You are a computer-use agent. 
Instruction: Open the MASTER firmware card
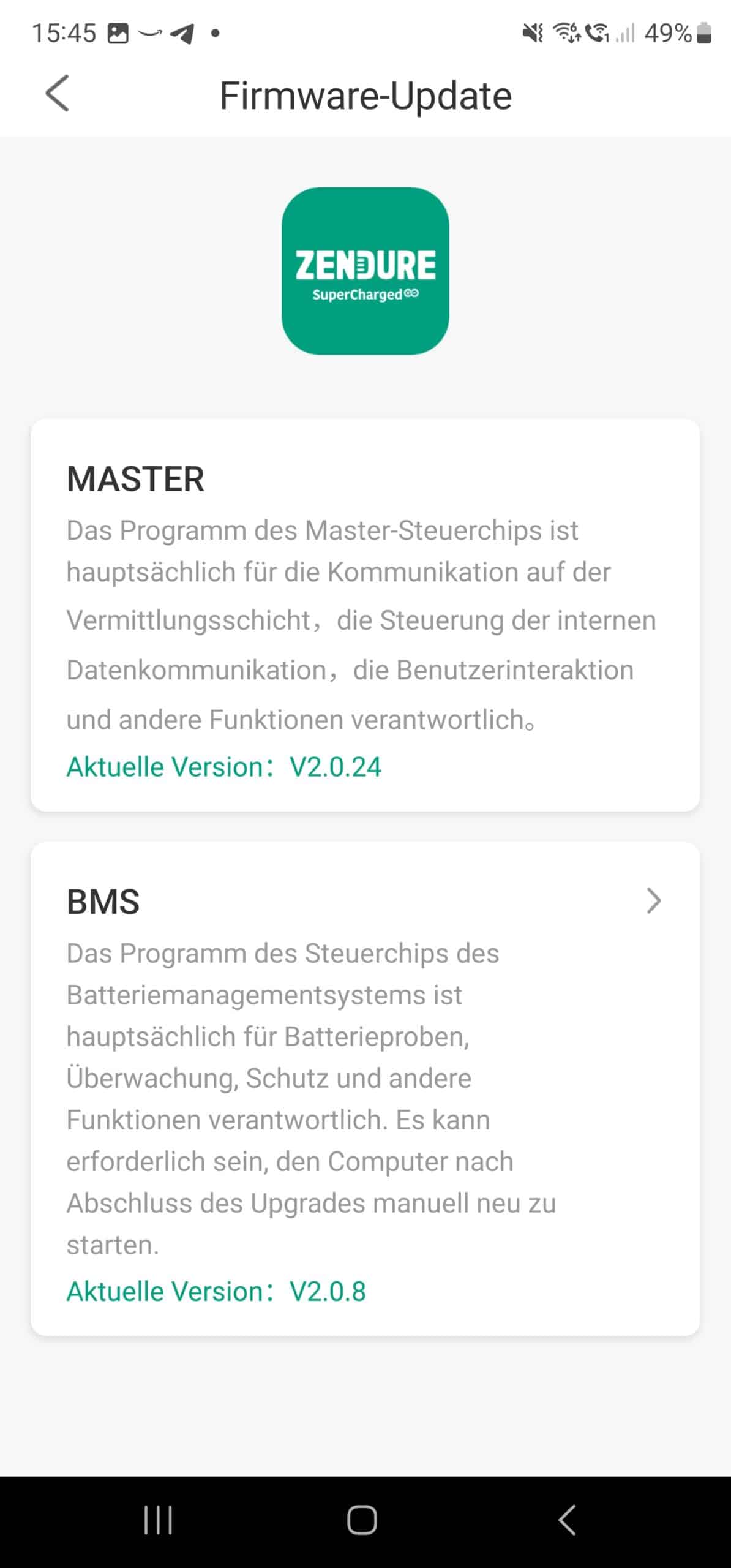point(365,615)
